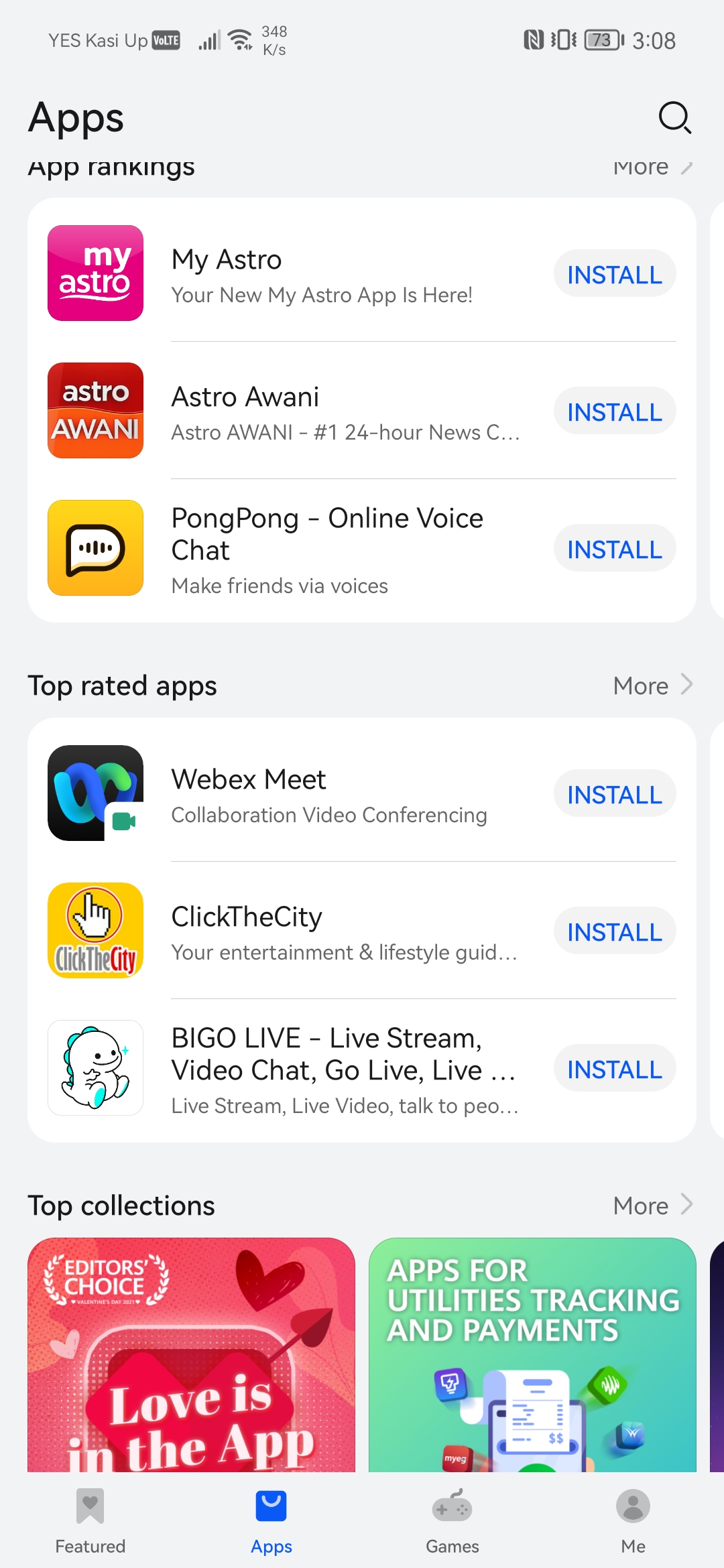Open the search magnifier icon

[x=674, y=118]
